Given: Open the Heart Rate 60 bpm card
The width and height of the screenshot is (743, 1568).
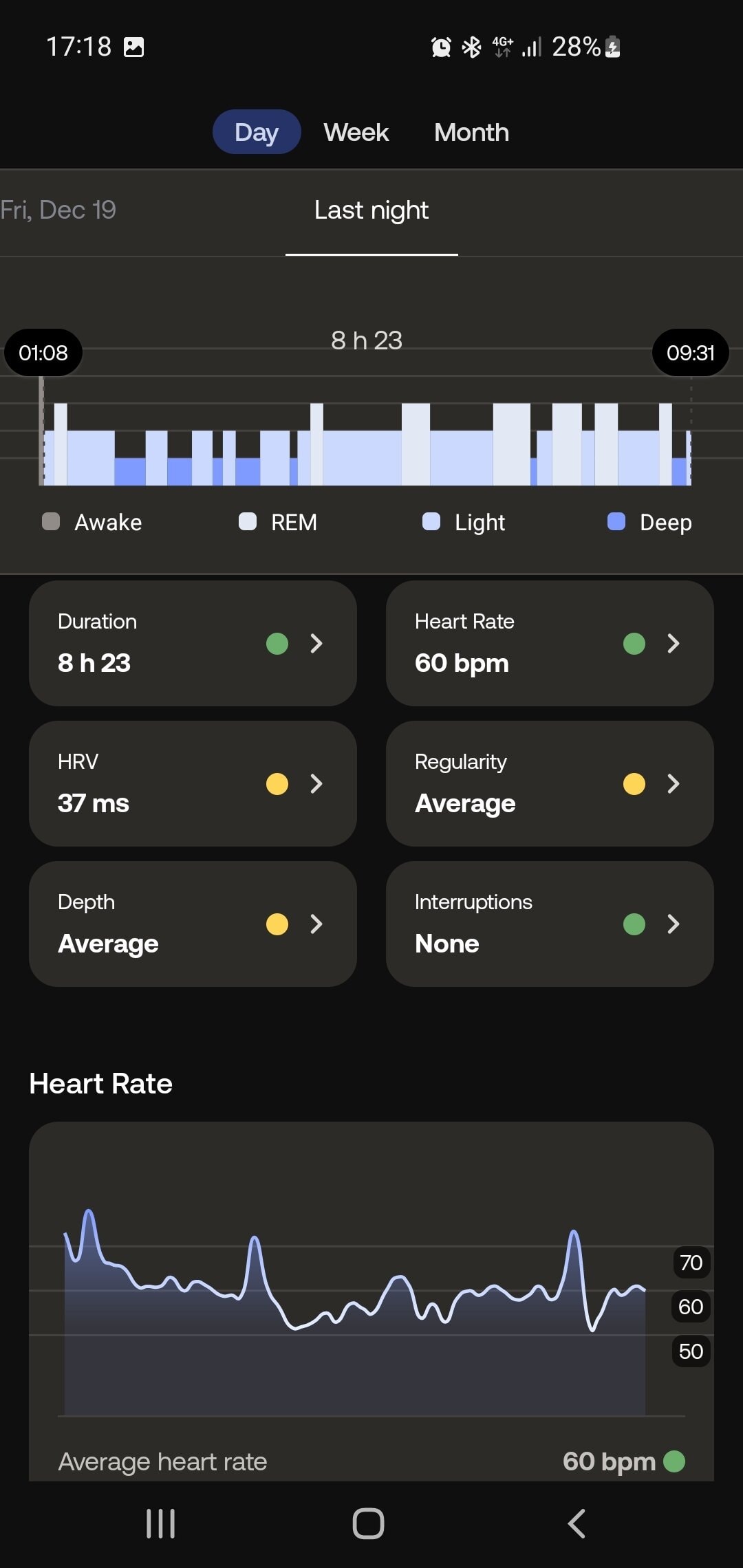Looking at the screenshot, I should (549, 643).
